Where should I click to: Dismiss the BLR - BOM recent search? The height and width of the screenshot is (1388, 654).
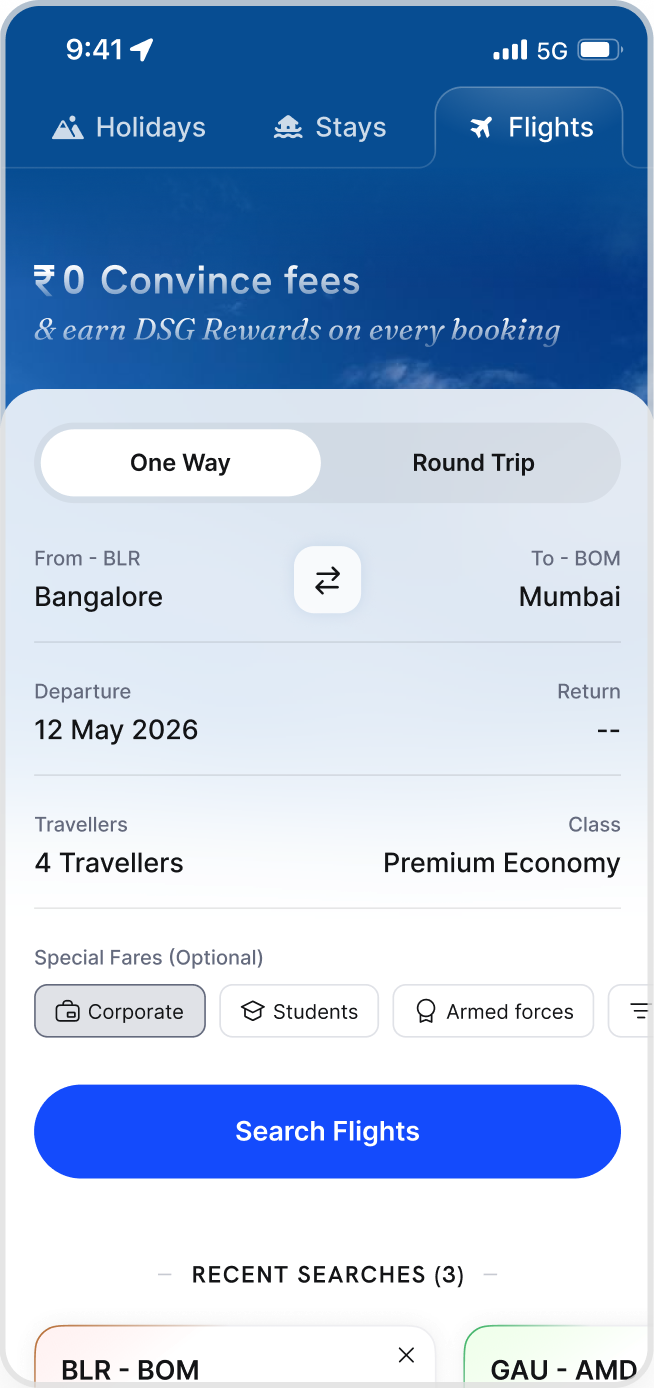(406, 1355)
